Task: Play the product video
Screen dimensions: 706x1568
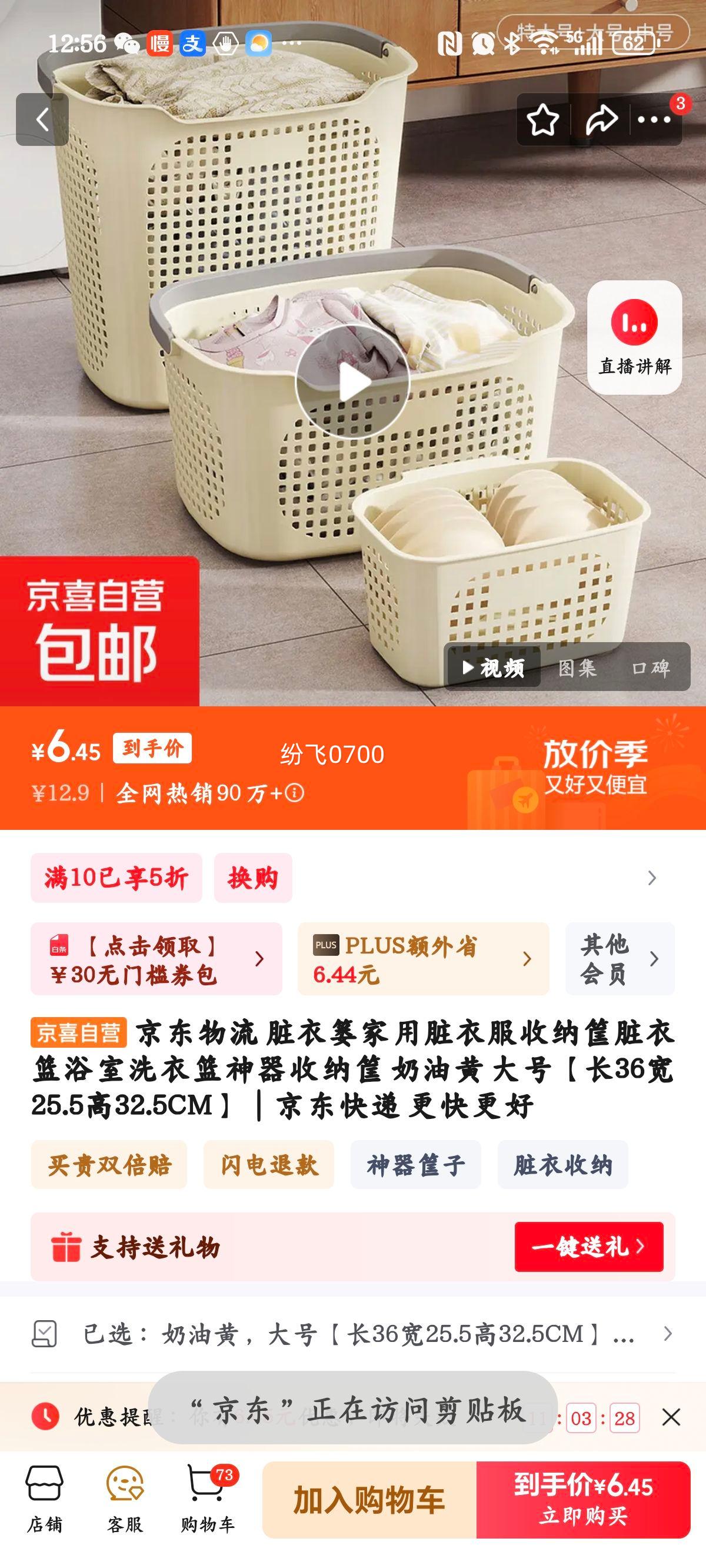Action: [352, 382]
